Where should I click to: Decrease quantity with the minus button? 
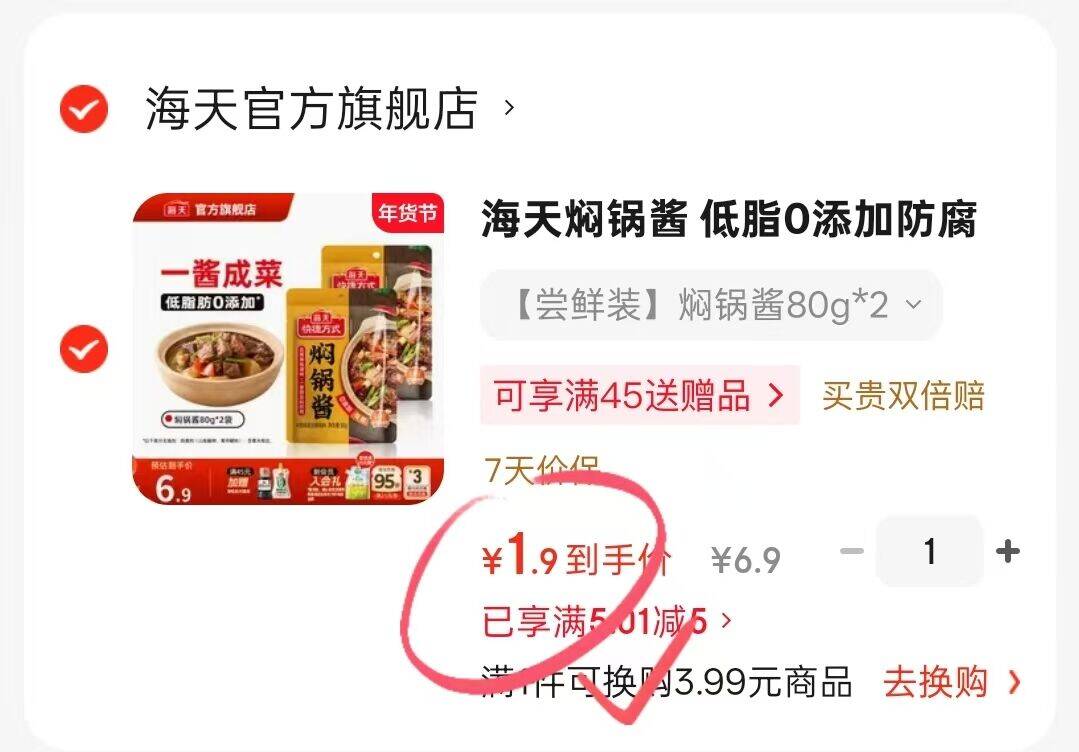[851, 551]
